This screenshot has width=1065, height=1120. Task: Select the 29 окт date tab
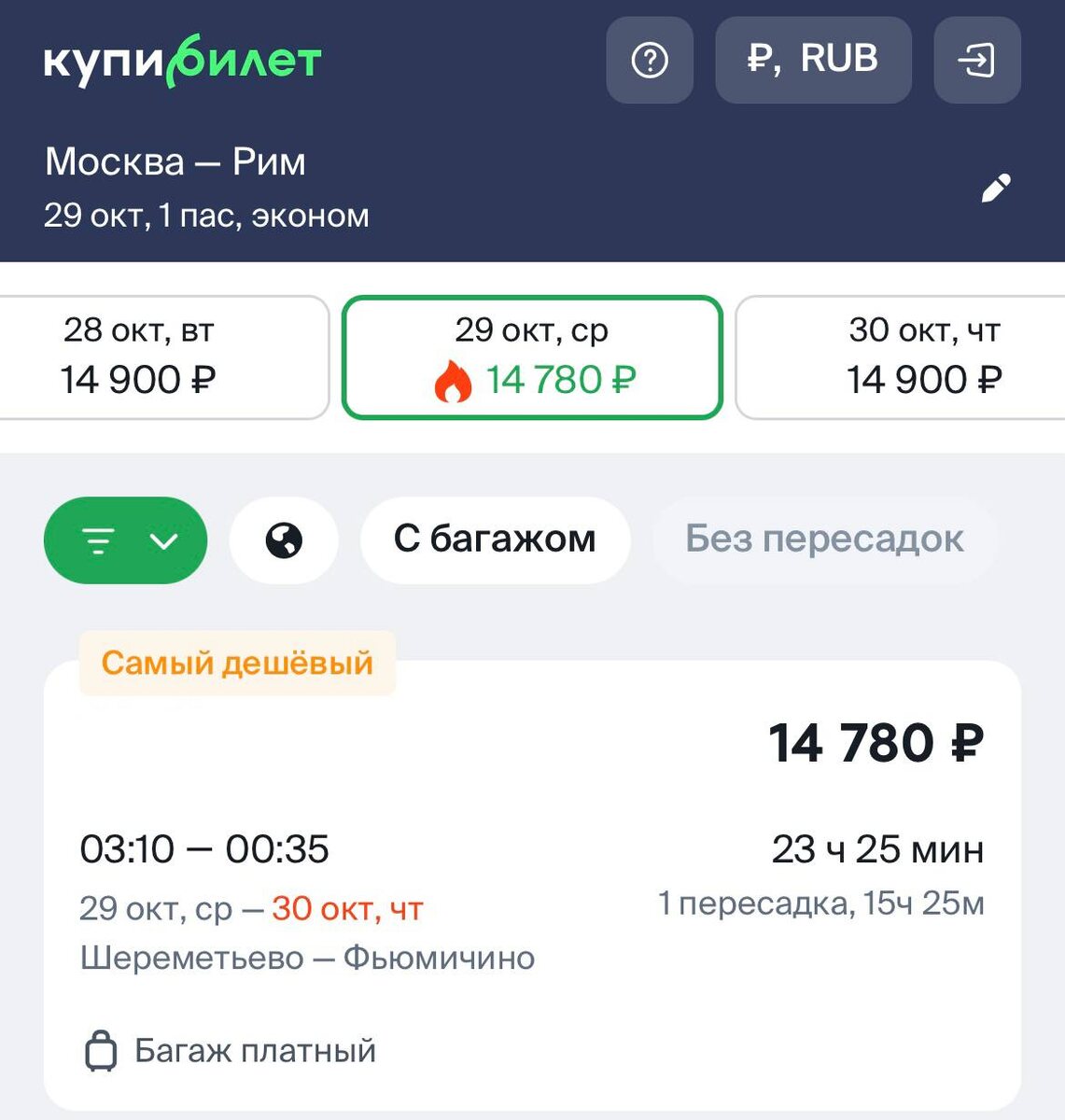(x=532, y=357)
